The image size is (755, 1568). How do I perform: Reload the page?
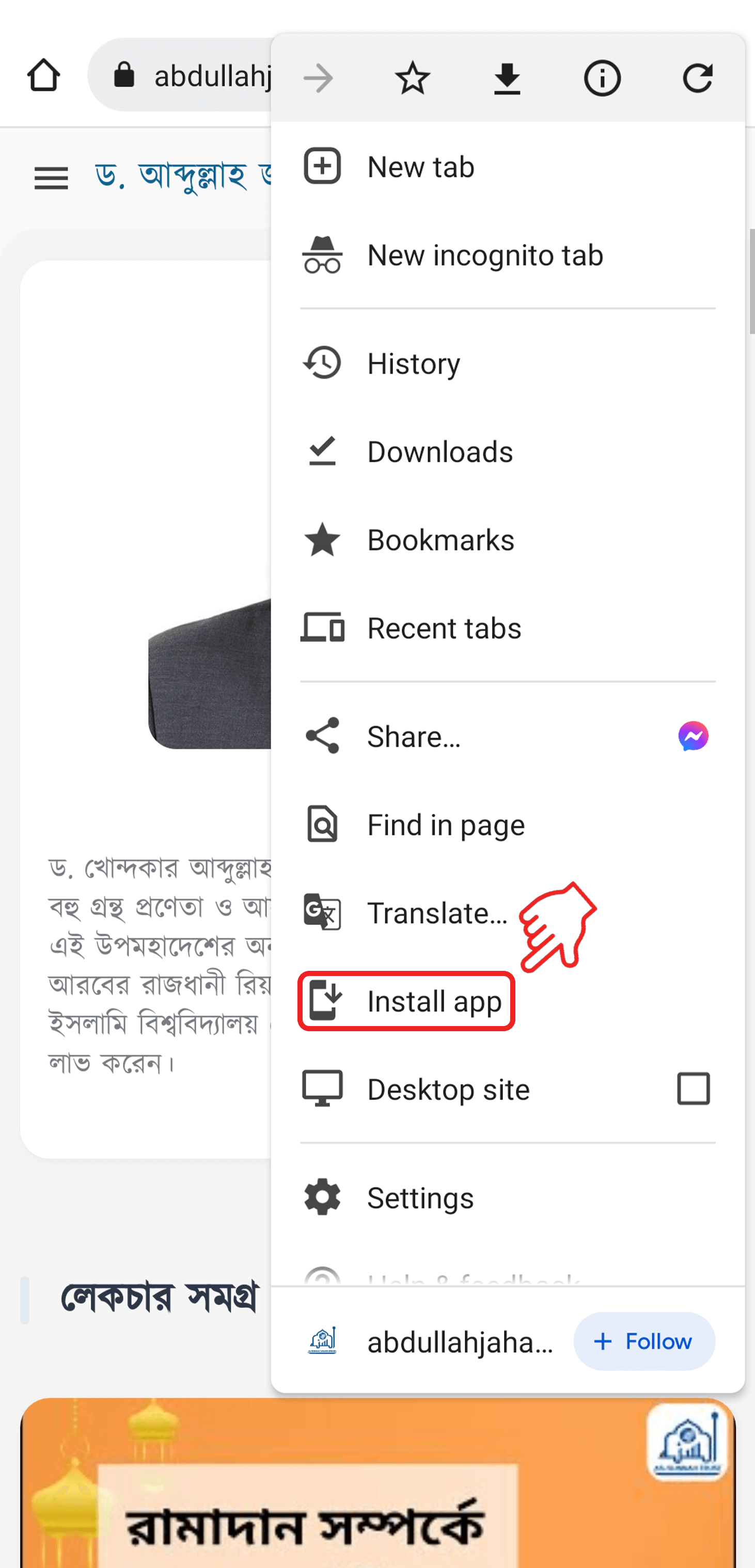click(x=697, y=78)
